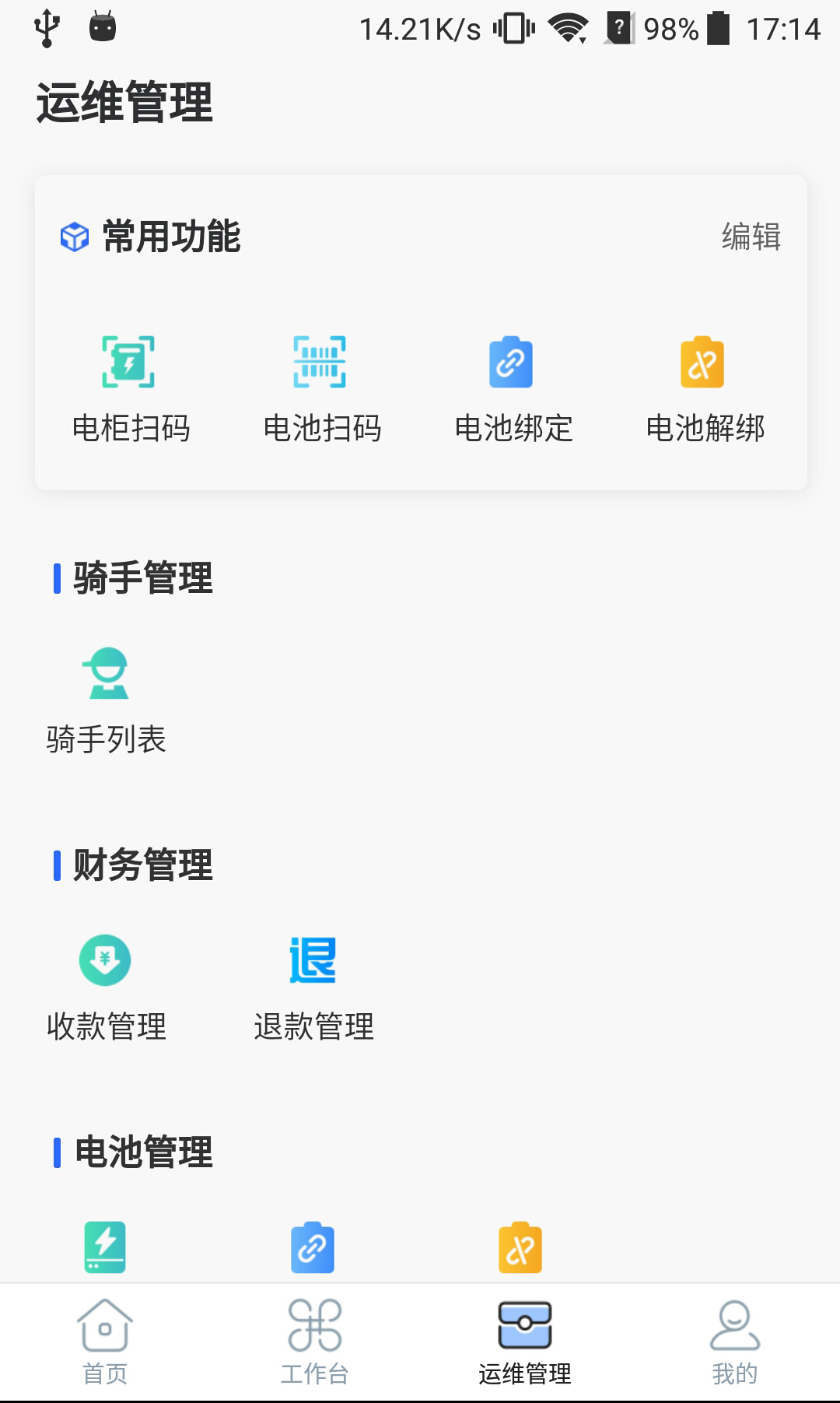Image resolution: width=840 pixels, height=1403 pixels.
Task: Tap the Wi-Fi icon in status bar
Action: (x=567, y=30)
